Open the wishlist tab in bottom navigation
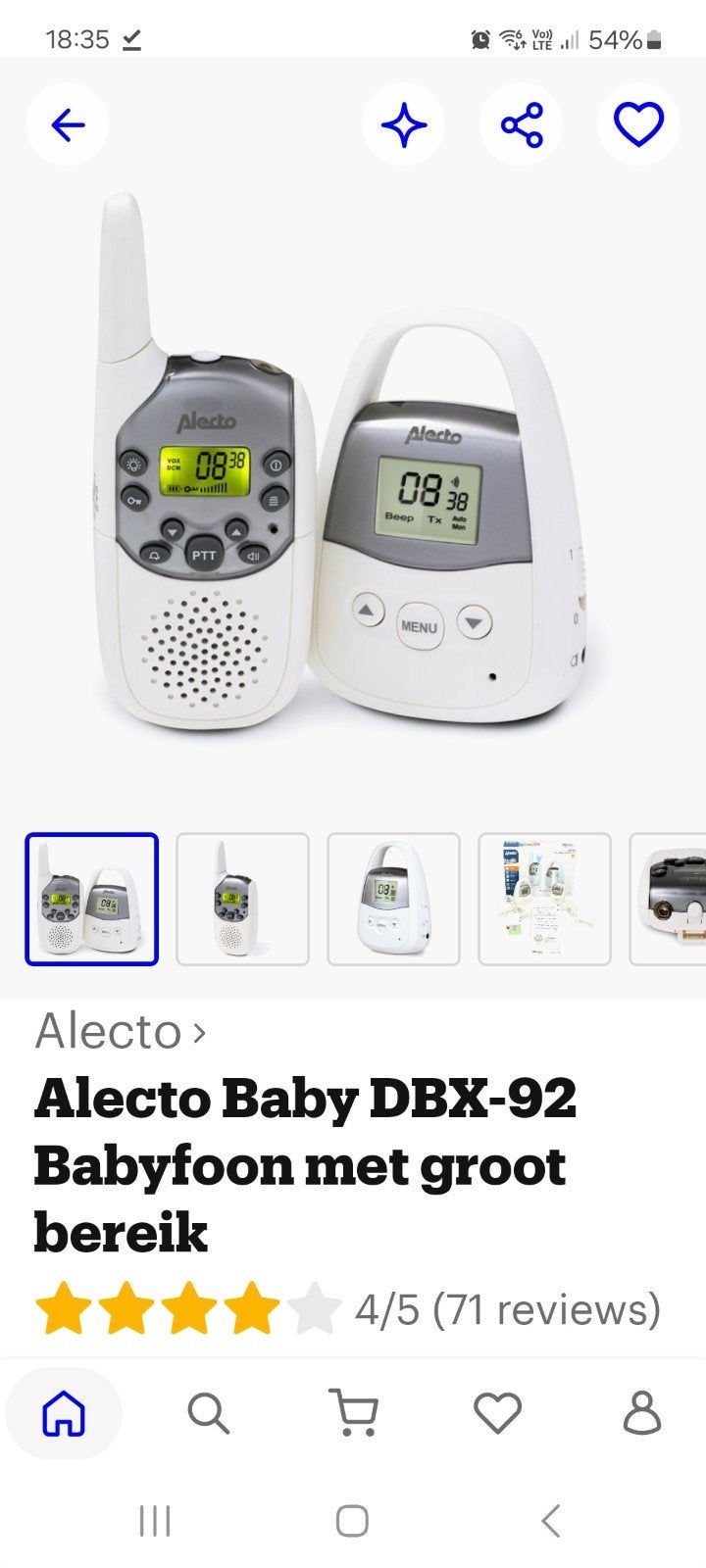 (x=497, y=1414)
